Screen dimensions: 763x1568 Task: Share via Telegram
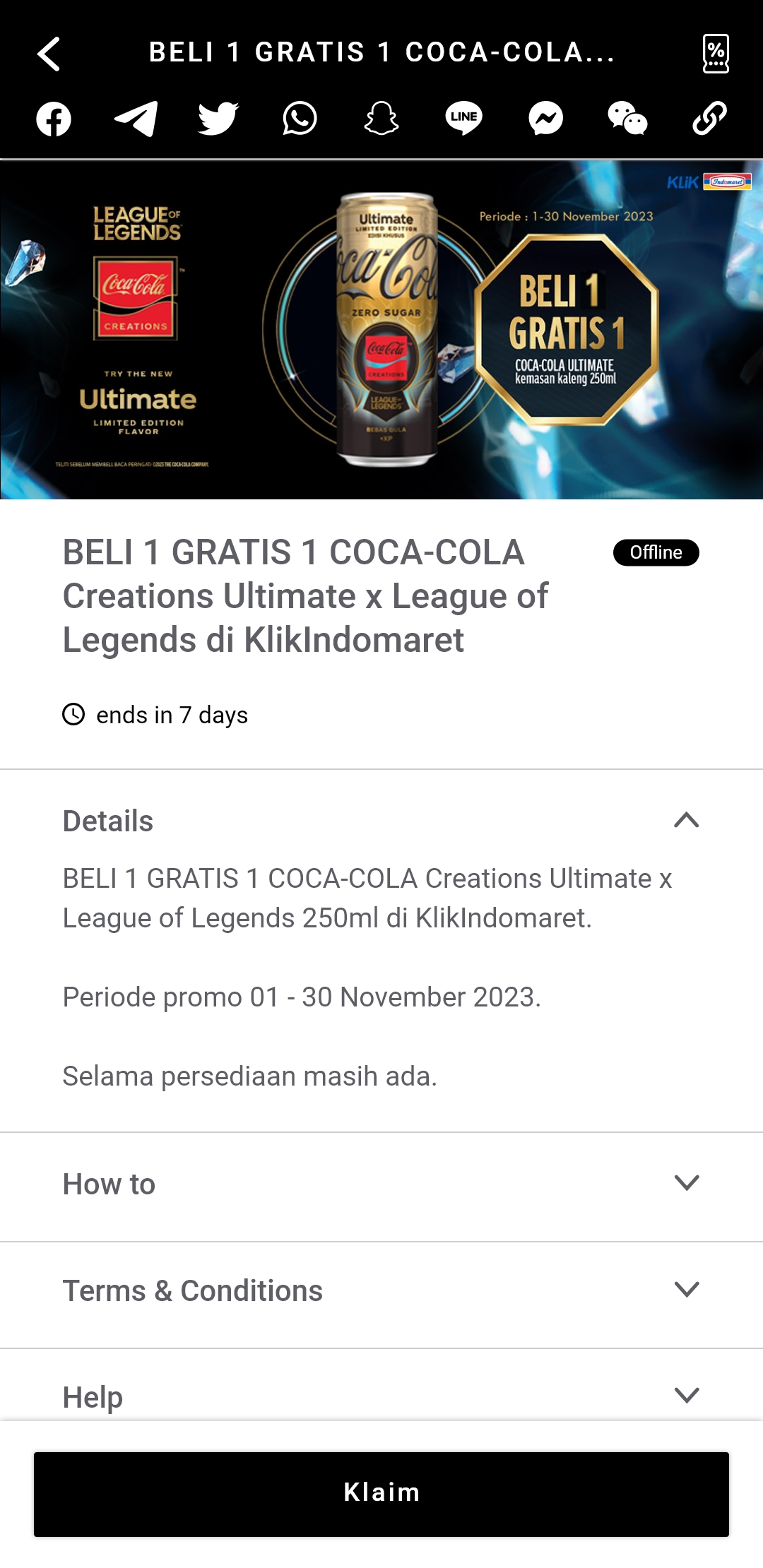click(x=136, y=119)
